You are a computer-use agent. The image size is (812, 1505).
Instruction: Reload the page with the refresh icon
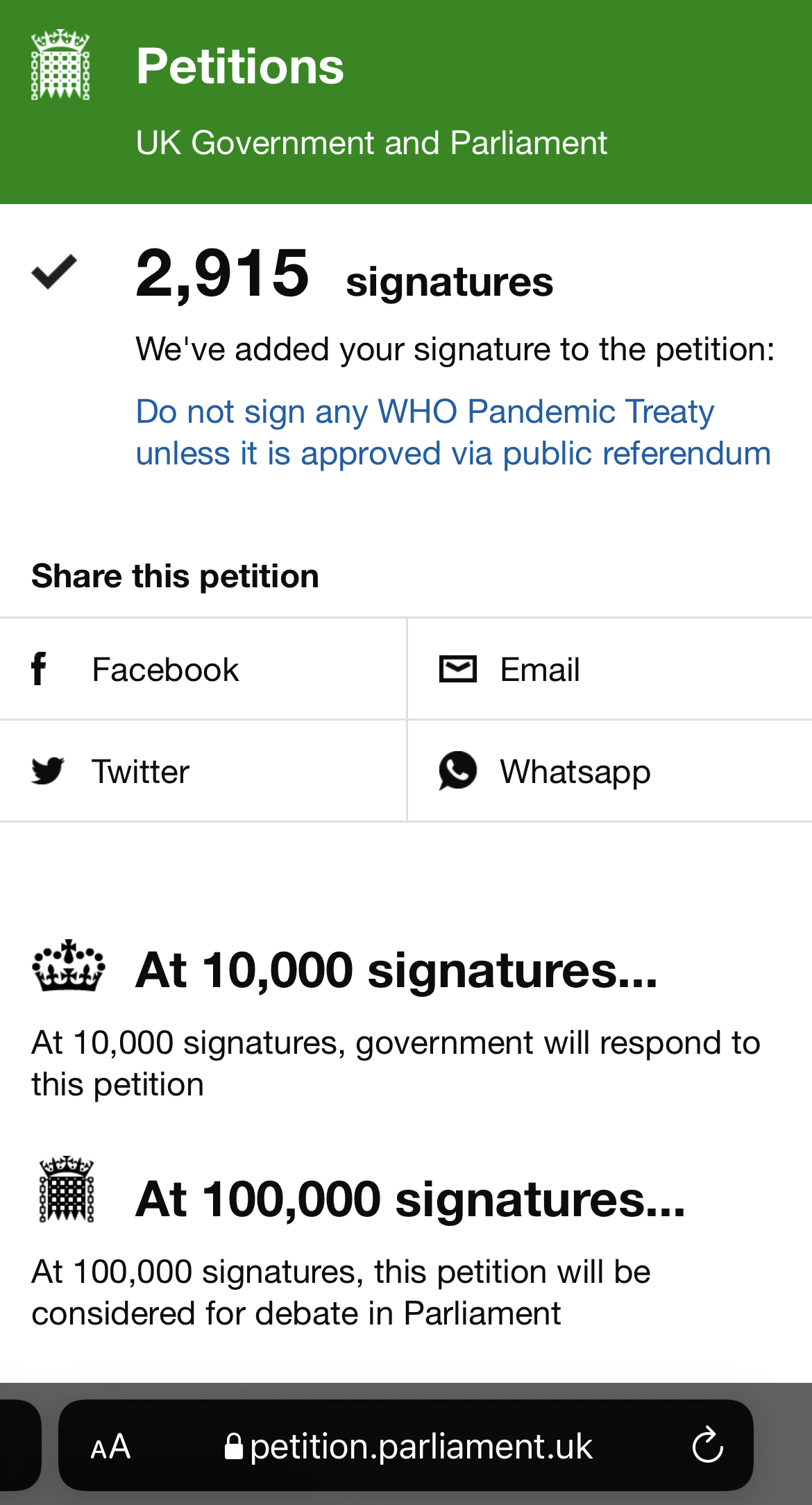707,1447
